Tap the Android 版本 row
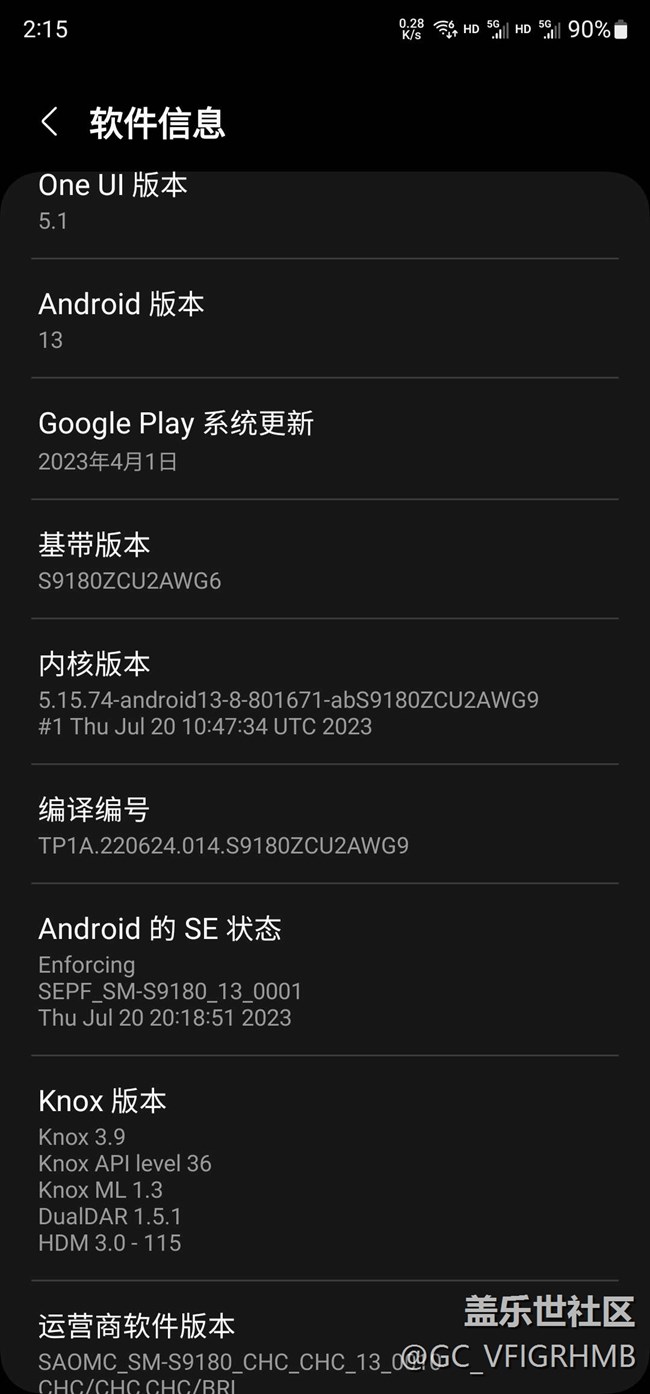 pos(325,320)
